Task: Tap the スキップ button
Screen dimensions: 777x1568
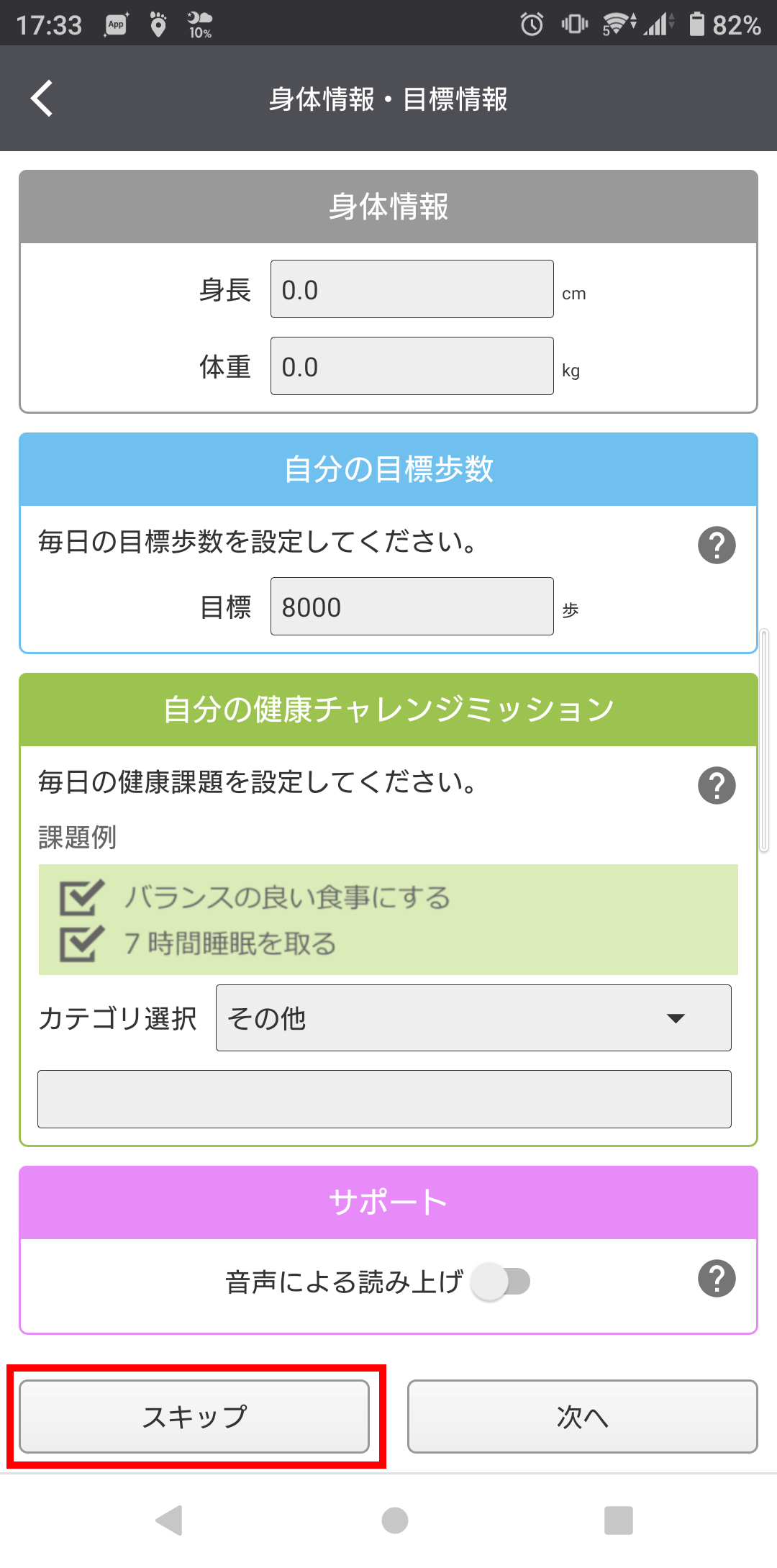Action: [x=194, y=1416]
